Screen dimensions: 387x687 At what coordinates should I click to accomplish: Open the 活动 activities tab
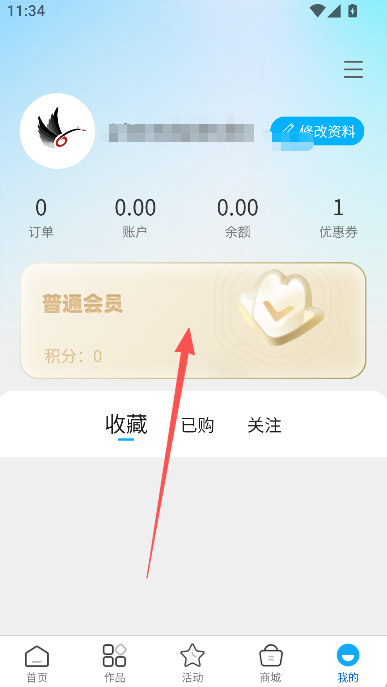click(192, 663)
